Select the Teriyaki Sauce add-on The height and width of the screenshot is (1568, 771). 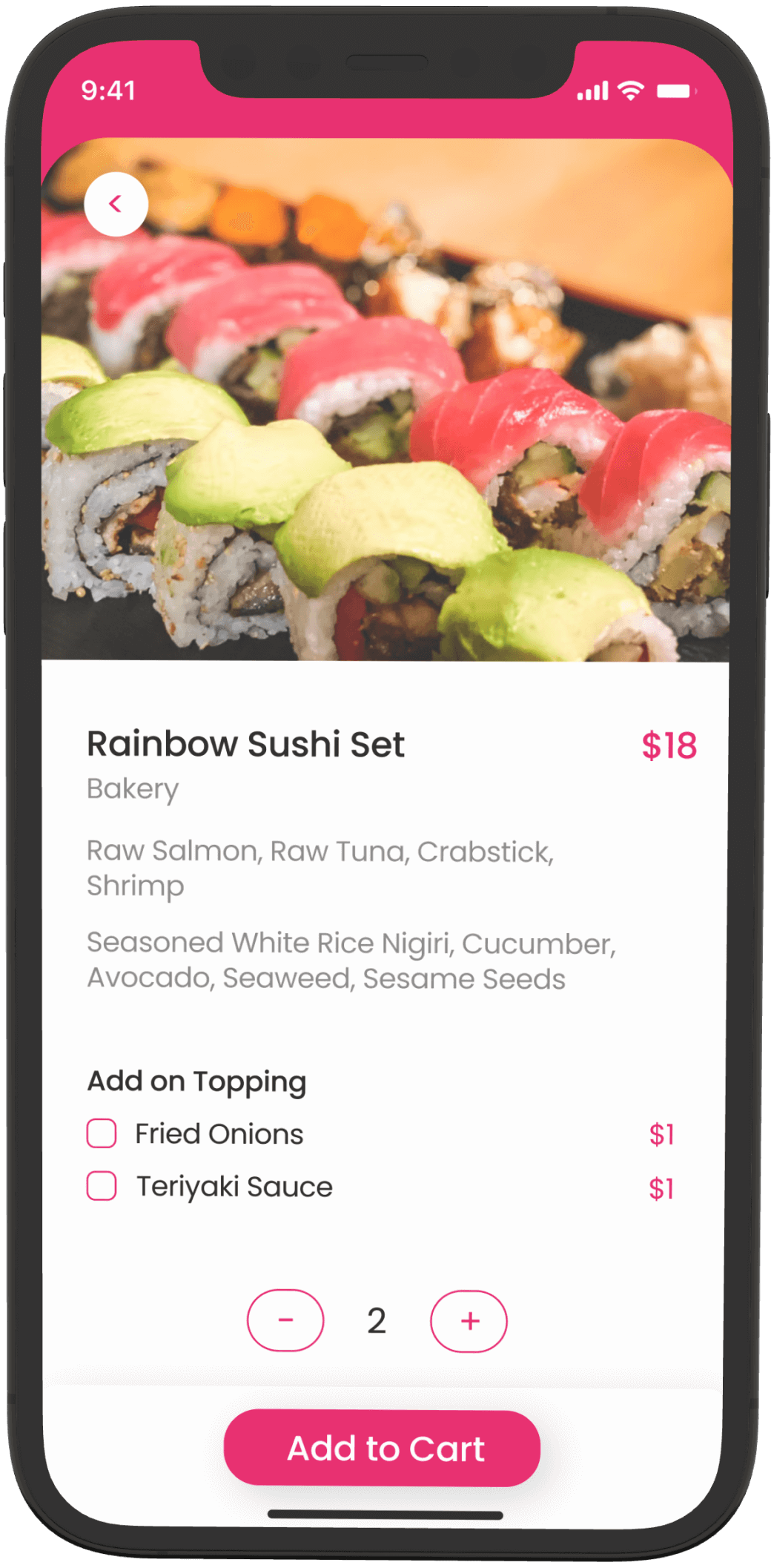point(102,1186)
